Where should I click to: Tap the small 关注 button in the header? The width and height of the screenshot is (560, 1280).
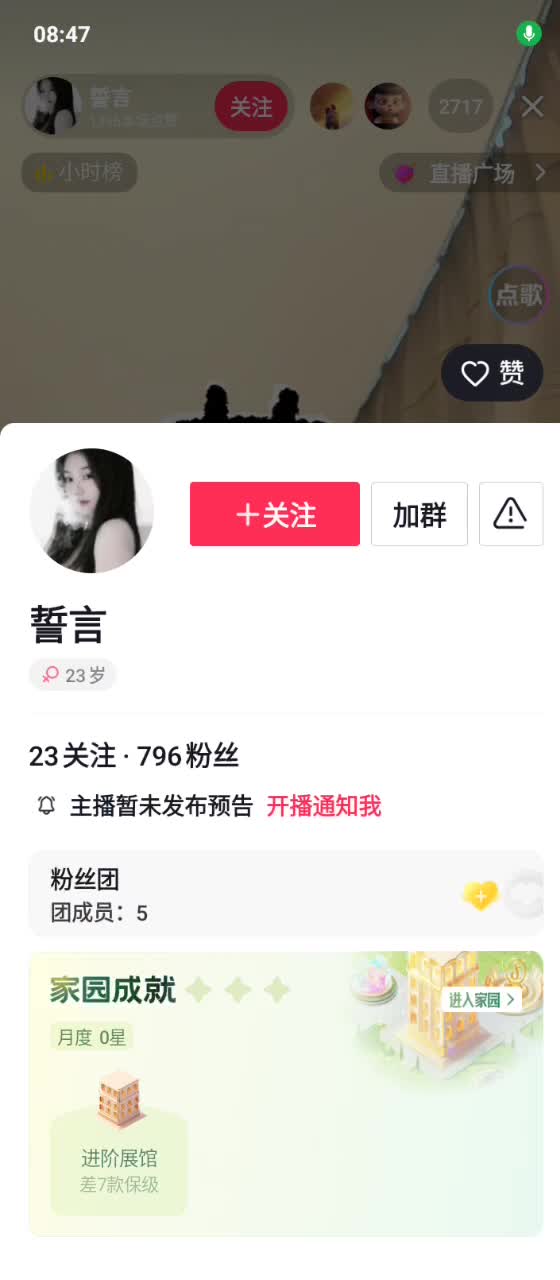(251, 106)
